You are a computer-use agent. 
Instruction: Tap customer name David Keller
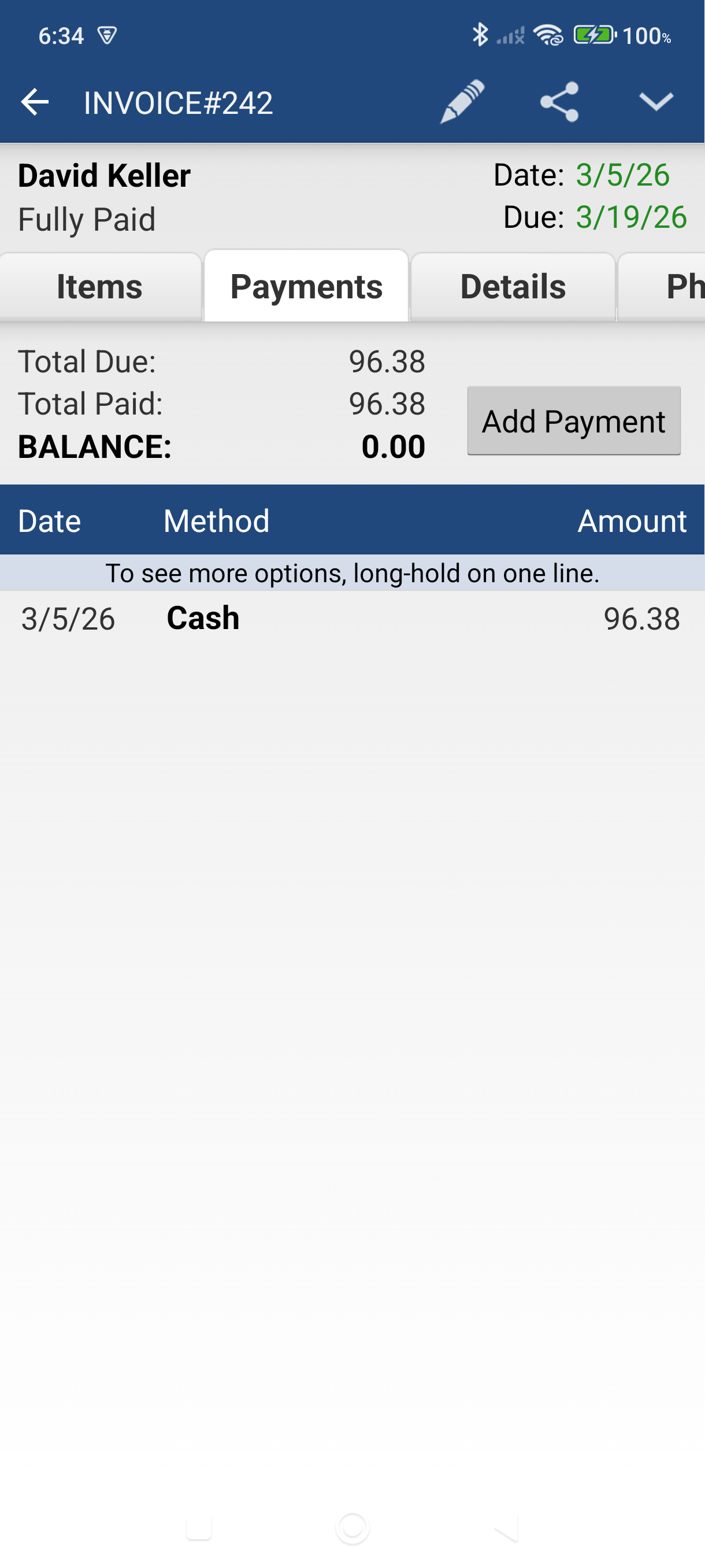tap(103, 175)
